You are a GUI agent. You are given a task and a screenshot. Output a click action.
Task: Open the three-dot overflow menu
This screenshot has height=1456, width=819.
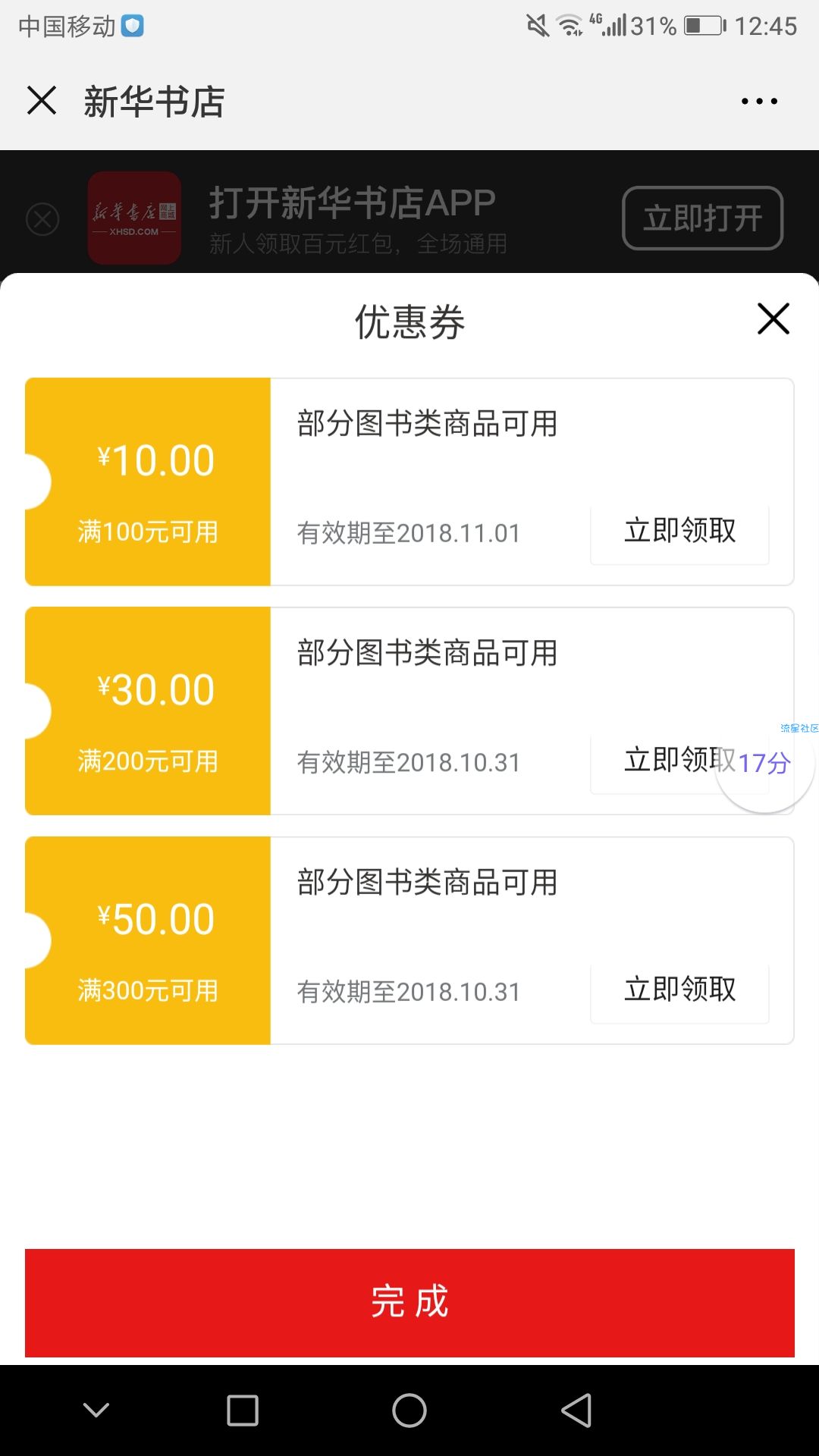coord(759,101)
